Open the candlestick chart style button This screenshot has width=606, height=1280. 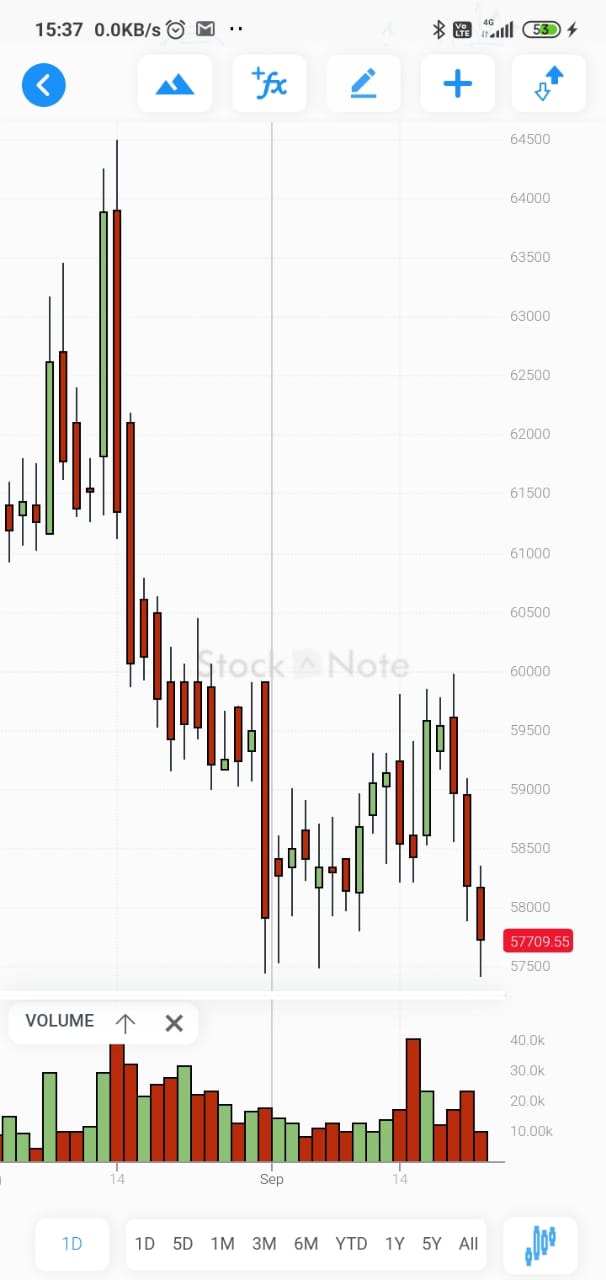[541, 1245]
